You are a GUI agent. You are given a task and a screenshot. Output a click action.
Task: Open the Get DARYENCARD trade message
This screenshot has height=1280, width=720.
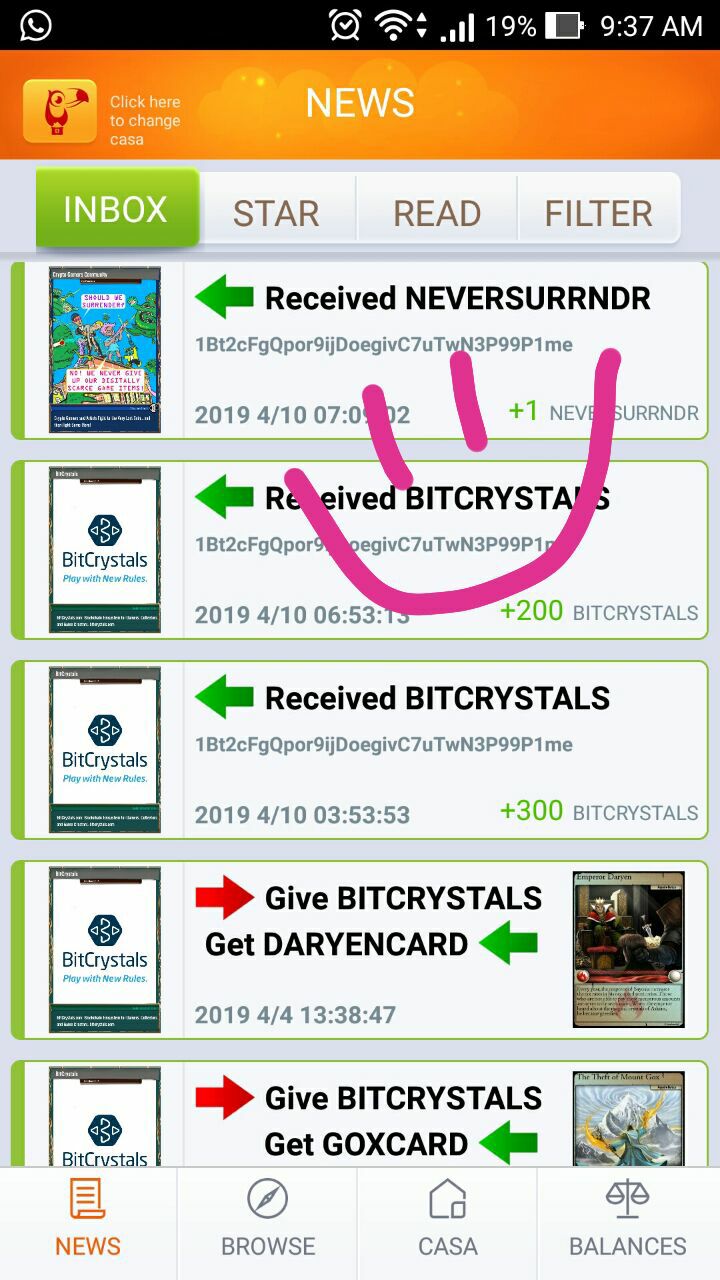359,950
